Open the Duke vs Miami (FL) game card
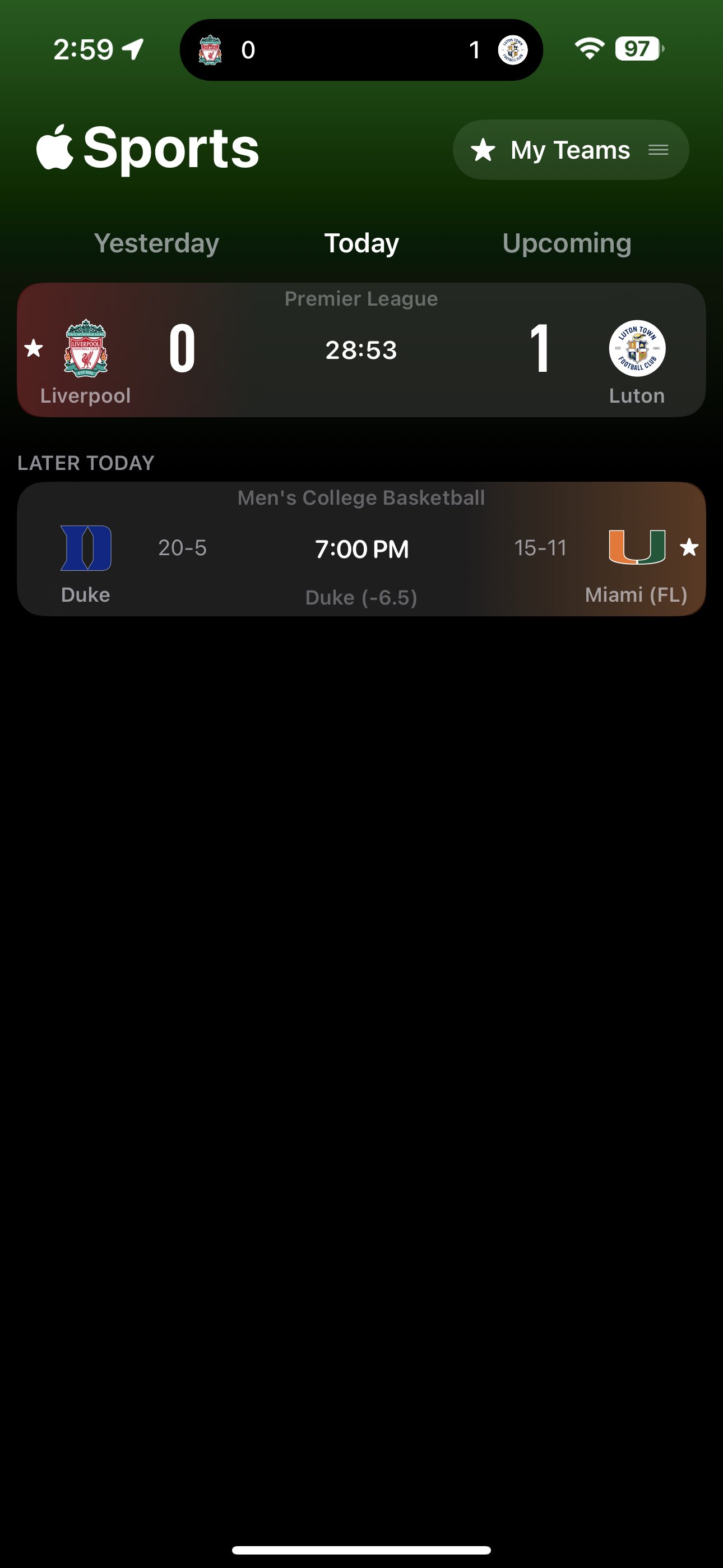Image resolution: width=723 pixels, height=1568 pixels. (x=361, y=549)
